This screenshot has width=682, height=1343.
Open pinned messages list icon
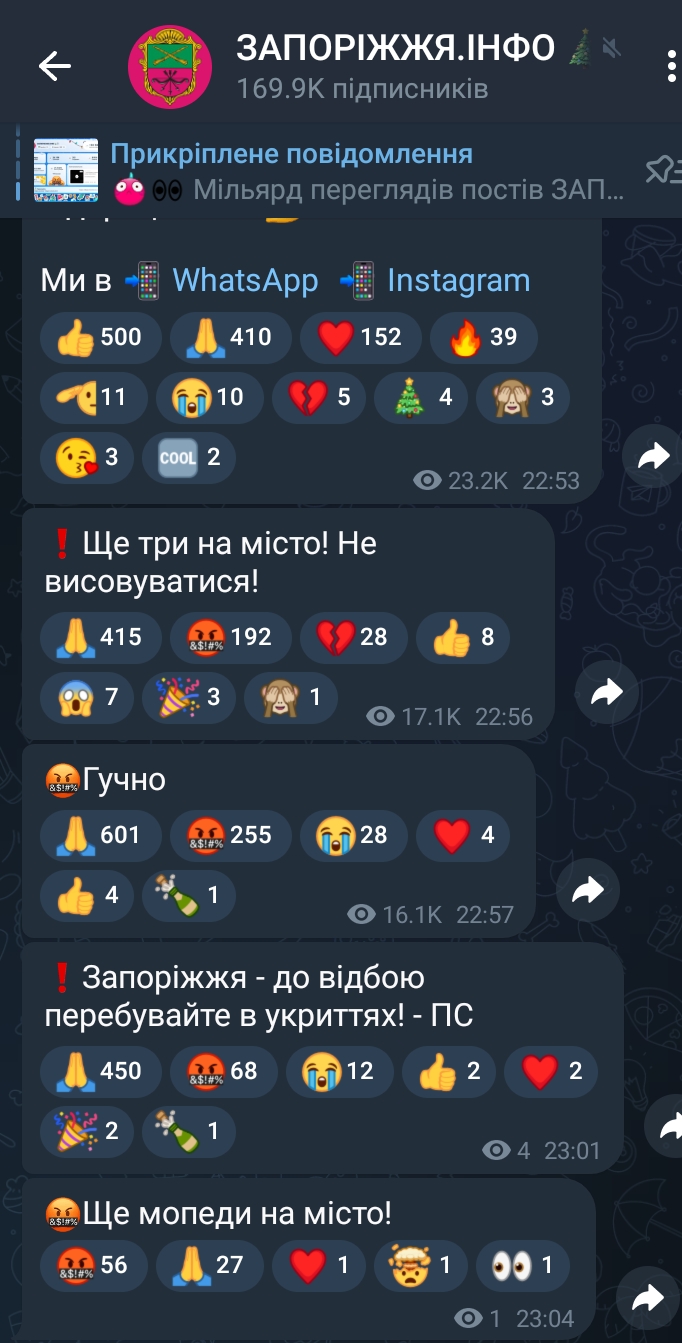tap(658, 171)
